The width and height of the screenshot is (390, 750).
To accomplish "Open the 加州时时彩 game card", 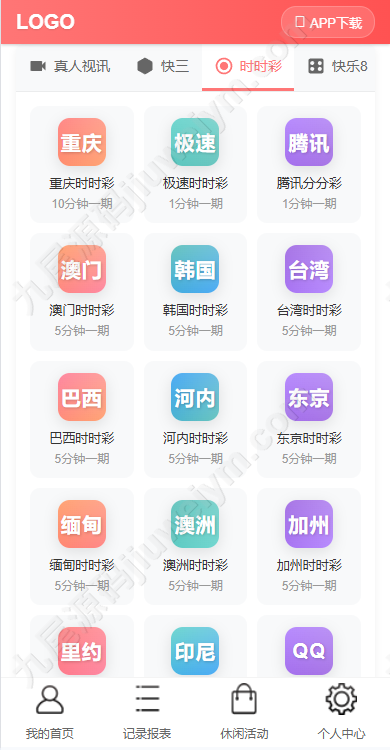I will coord(309,546).
